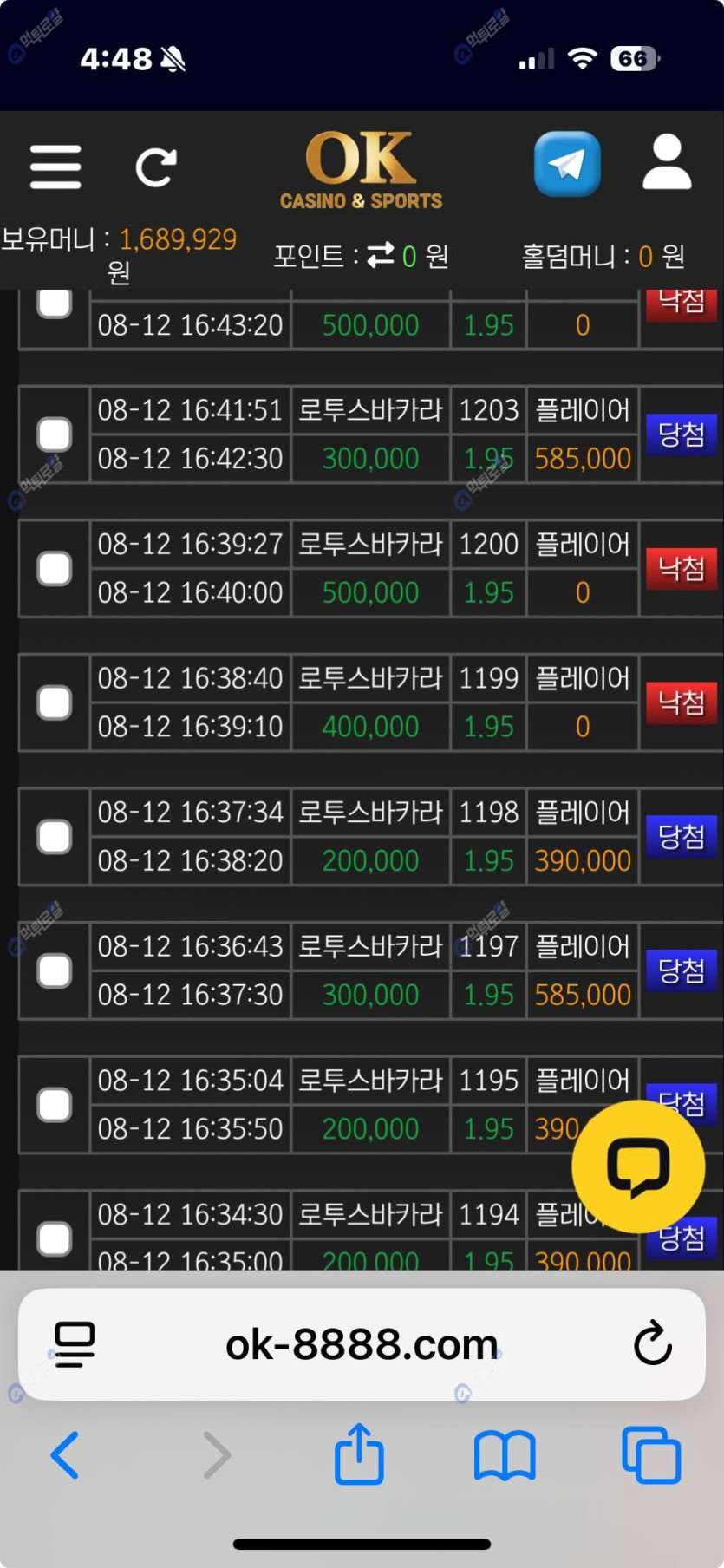This screenshot has height=1568, width=724.
Task: Reload the page from the address bar
Action: [652, 1344]
